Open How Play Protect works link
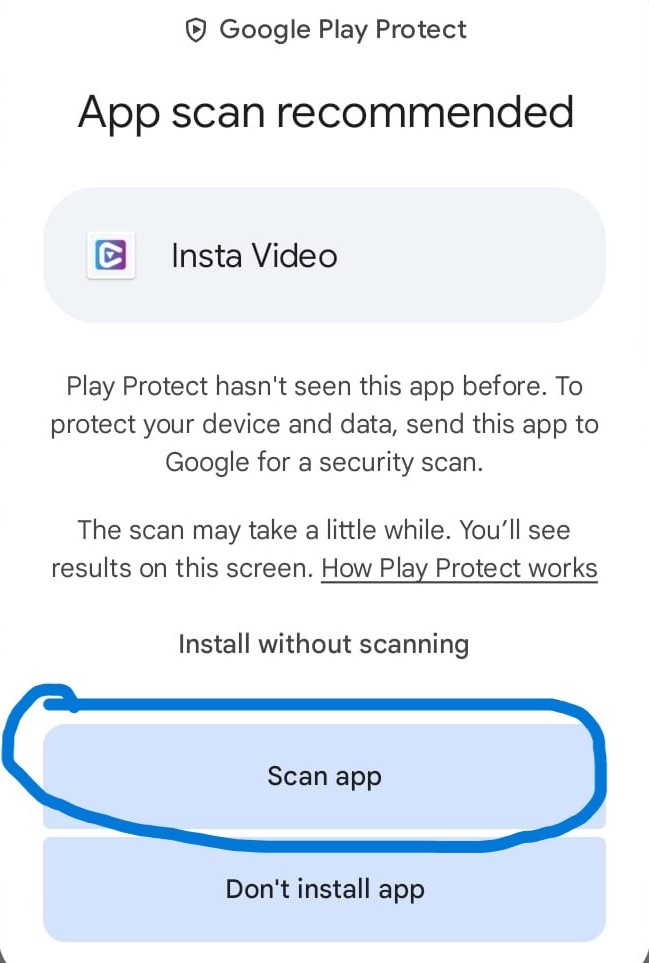Viewport: 649px width, 963px height. click(459, 568)
